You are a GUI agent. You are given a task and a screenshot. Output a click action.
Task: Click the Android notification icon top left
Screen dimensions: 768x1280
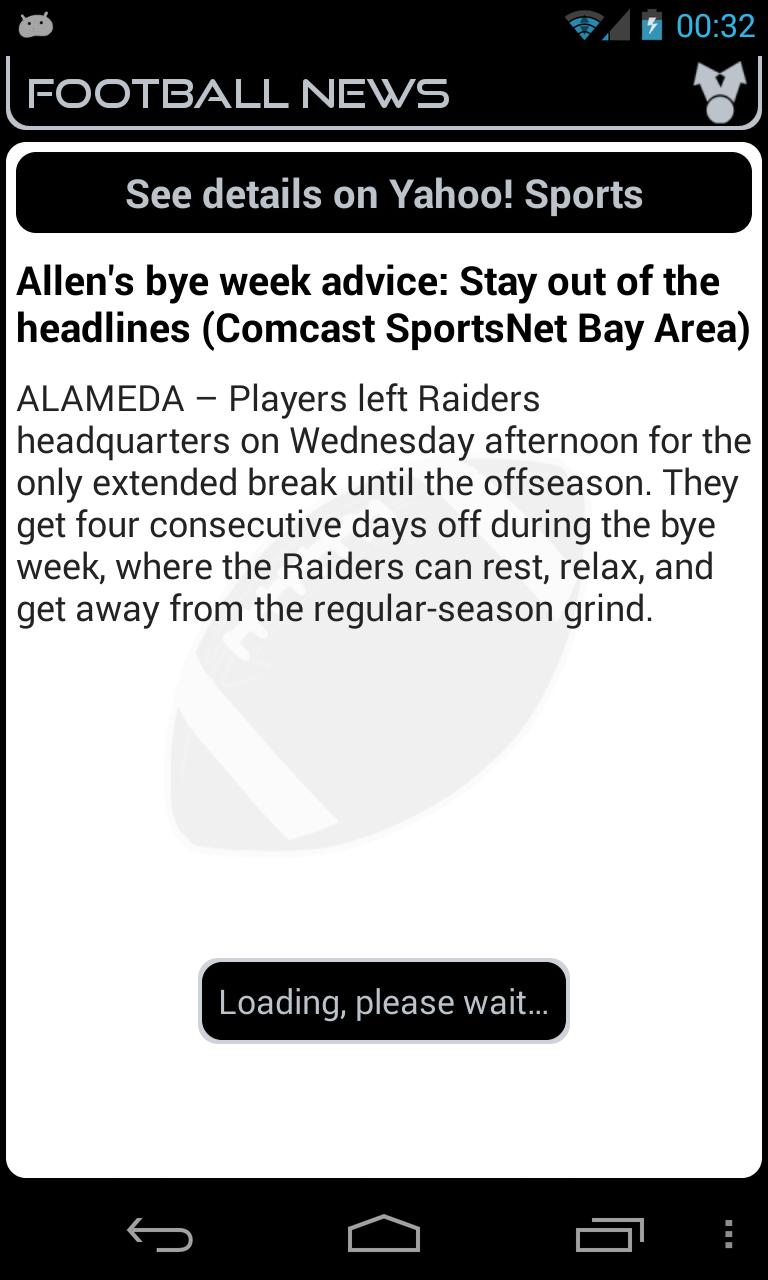(x=37, y=25)
